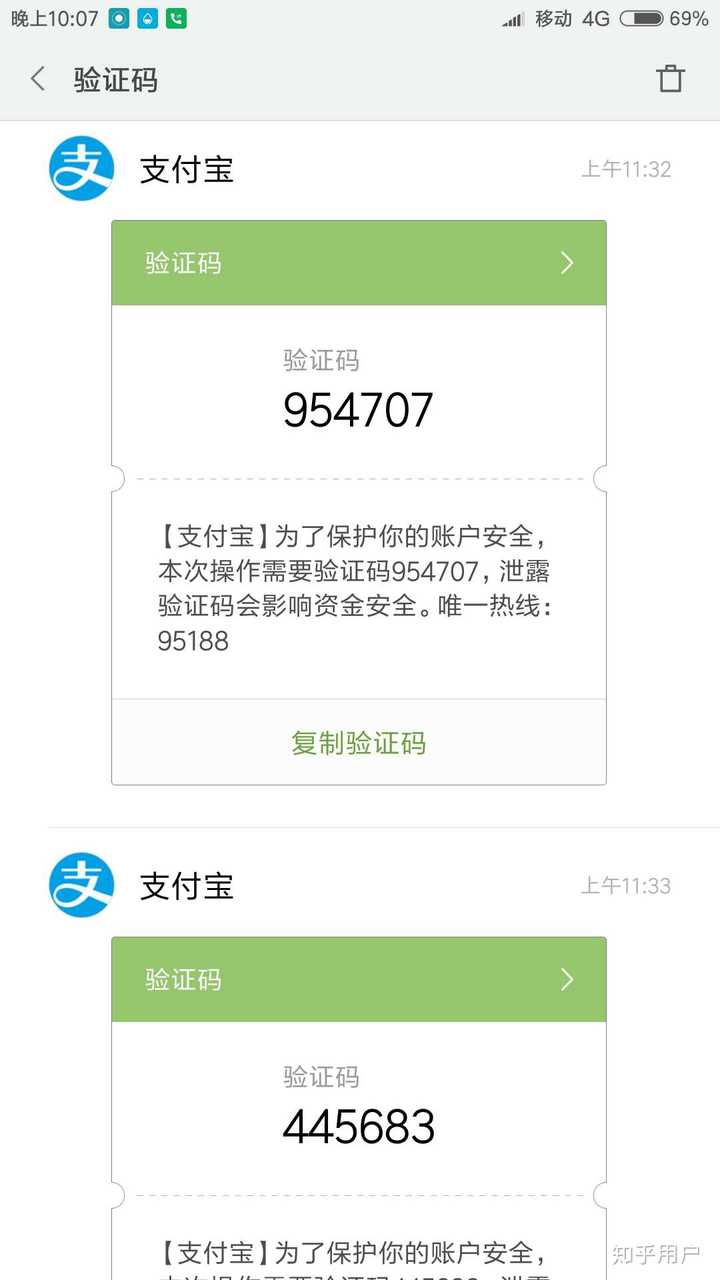Open the second 验证码 card via its chevron
This screenshot has height=1280, width=720.
567,979
